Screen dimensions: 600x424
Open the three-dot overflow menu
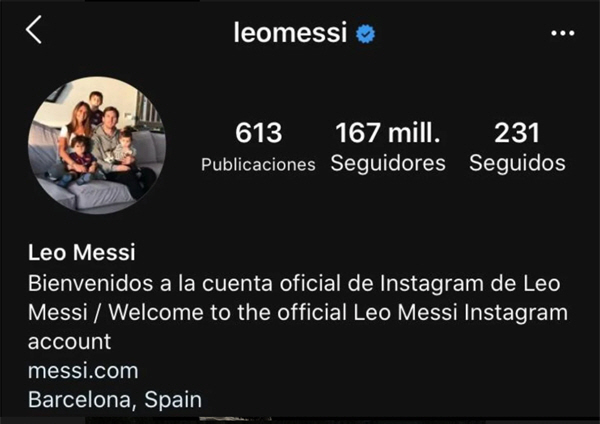pos(563,33)
